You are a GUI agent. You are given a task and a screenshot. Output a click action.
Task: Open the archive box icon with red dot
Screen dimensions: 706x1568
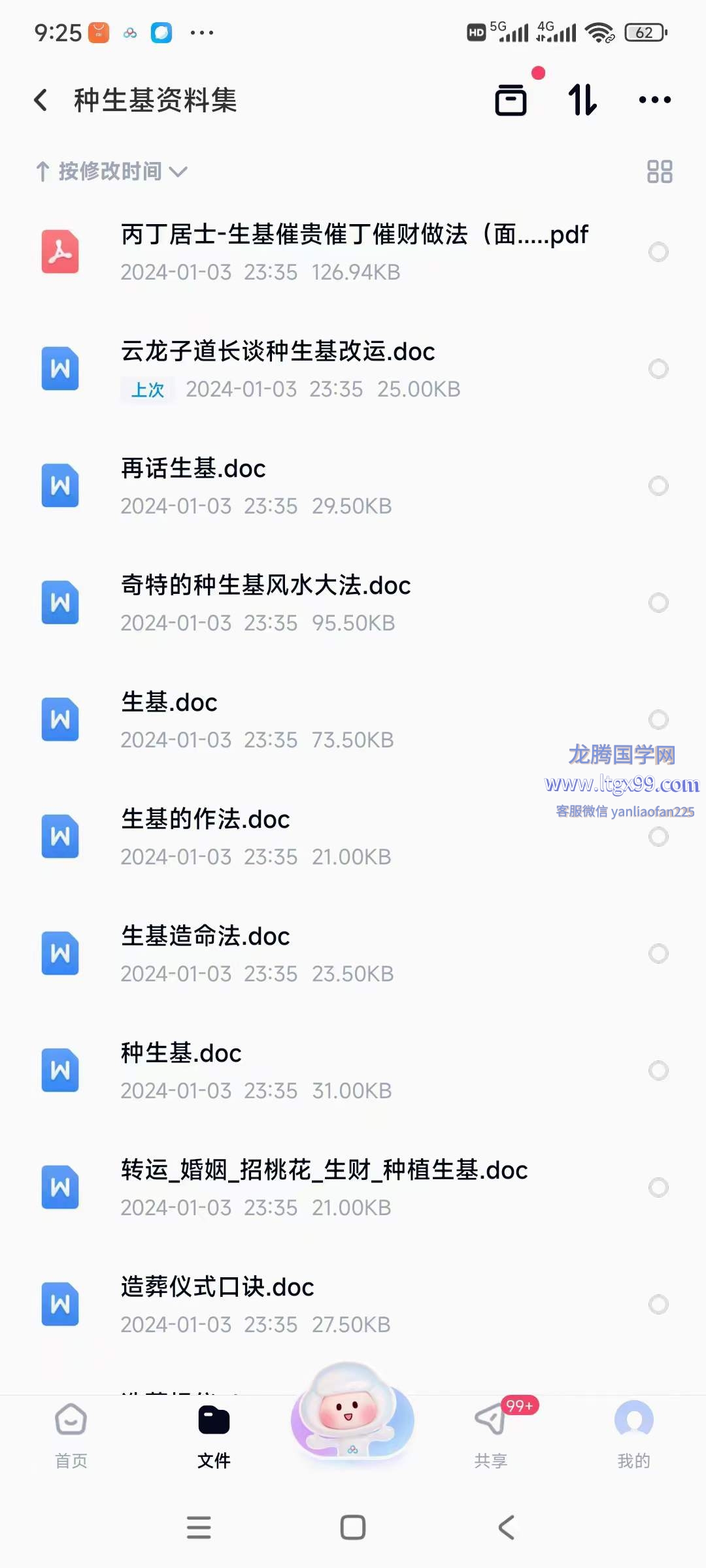click(x=511, y=100)
